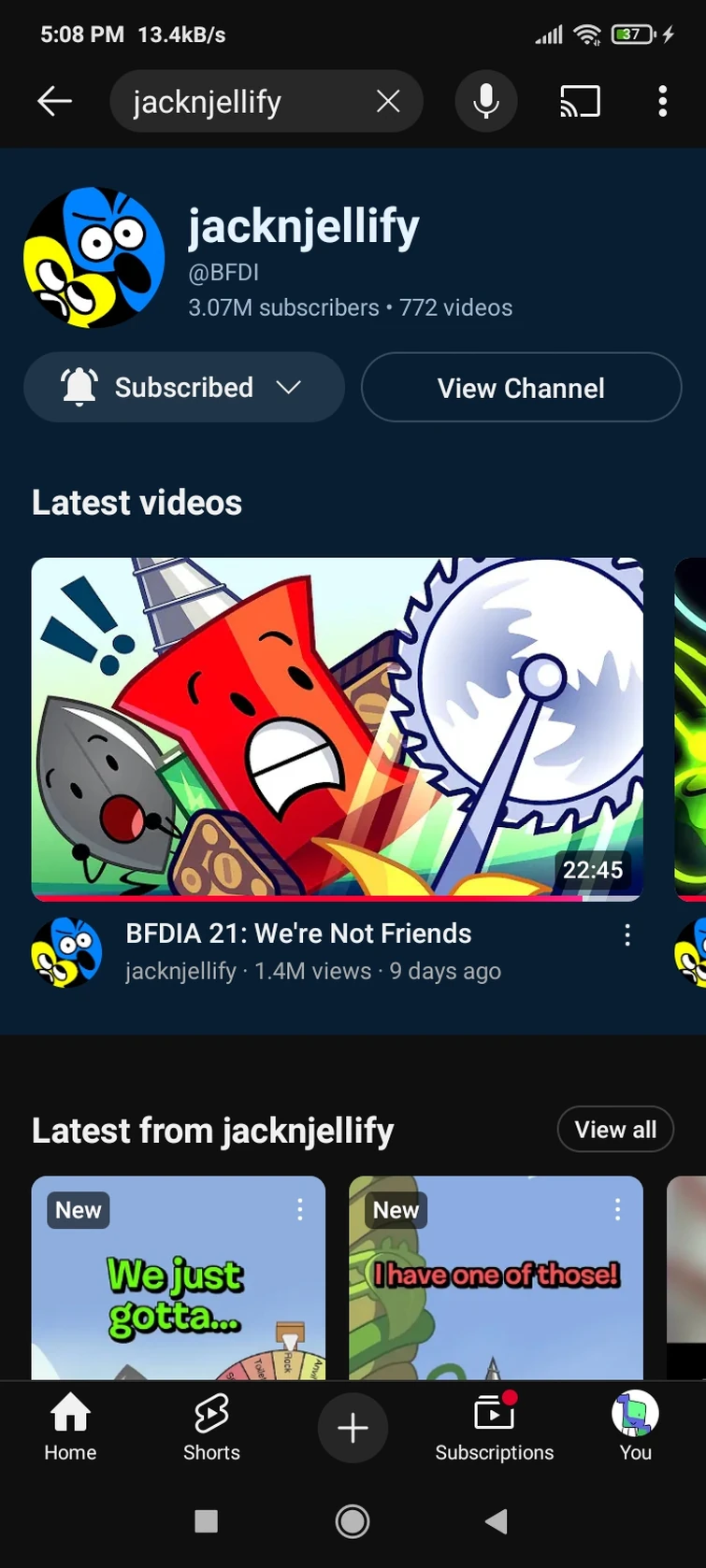Clear the search text
The width and height of the screenshot is (706, 1568).
[388, 101]
